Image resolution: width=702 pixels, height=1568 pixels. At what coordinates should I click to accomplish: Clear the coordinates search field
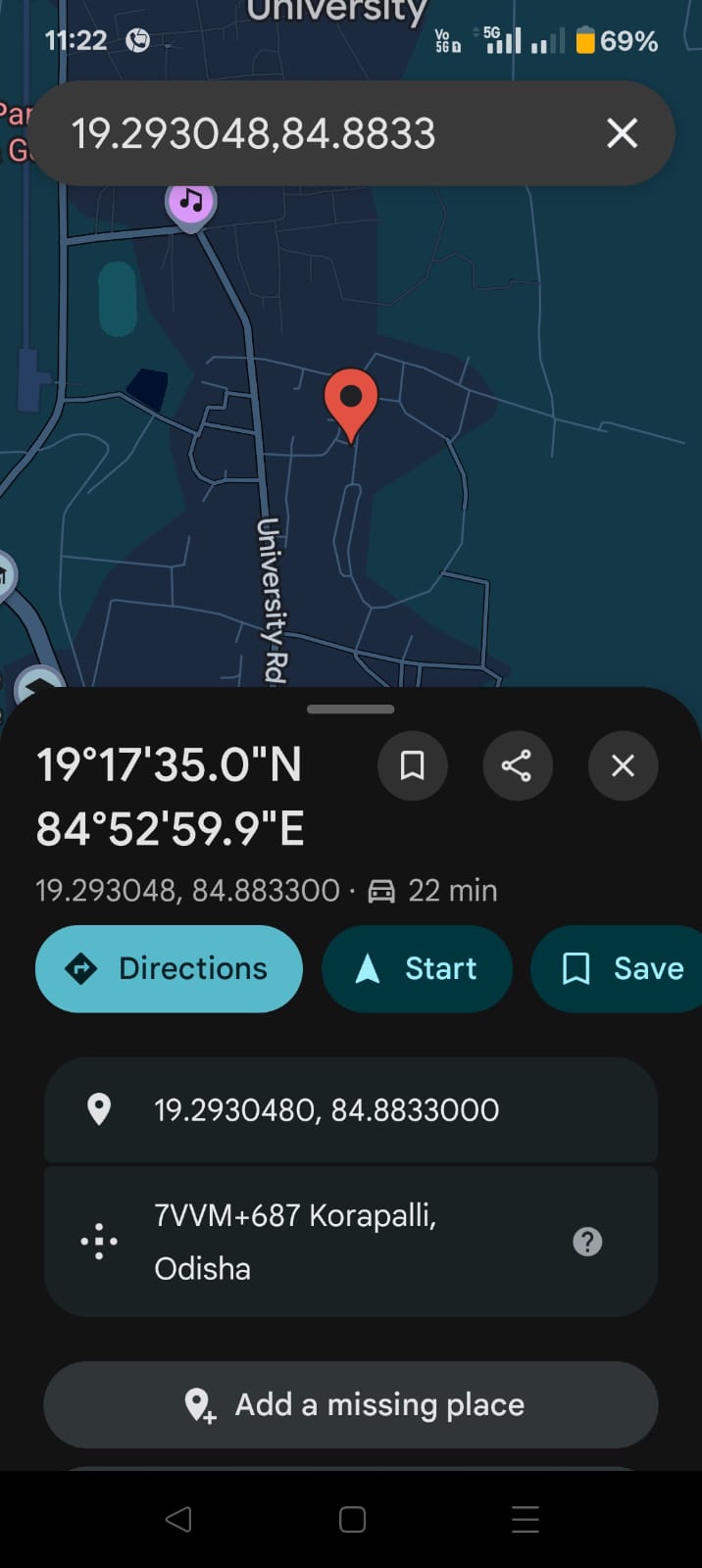coord(623,133)
